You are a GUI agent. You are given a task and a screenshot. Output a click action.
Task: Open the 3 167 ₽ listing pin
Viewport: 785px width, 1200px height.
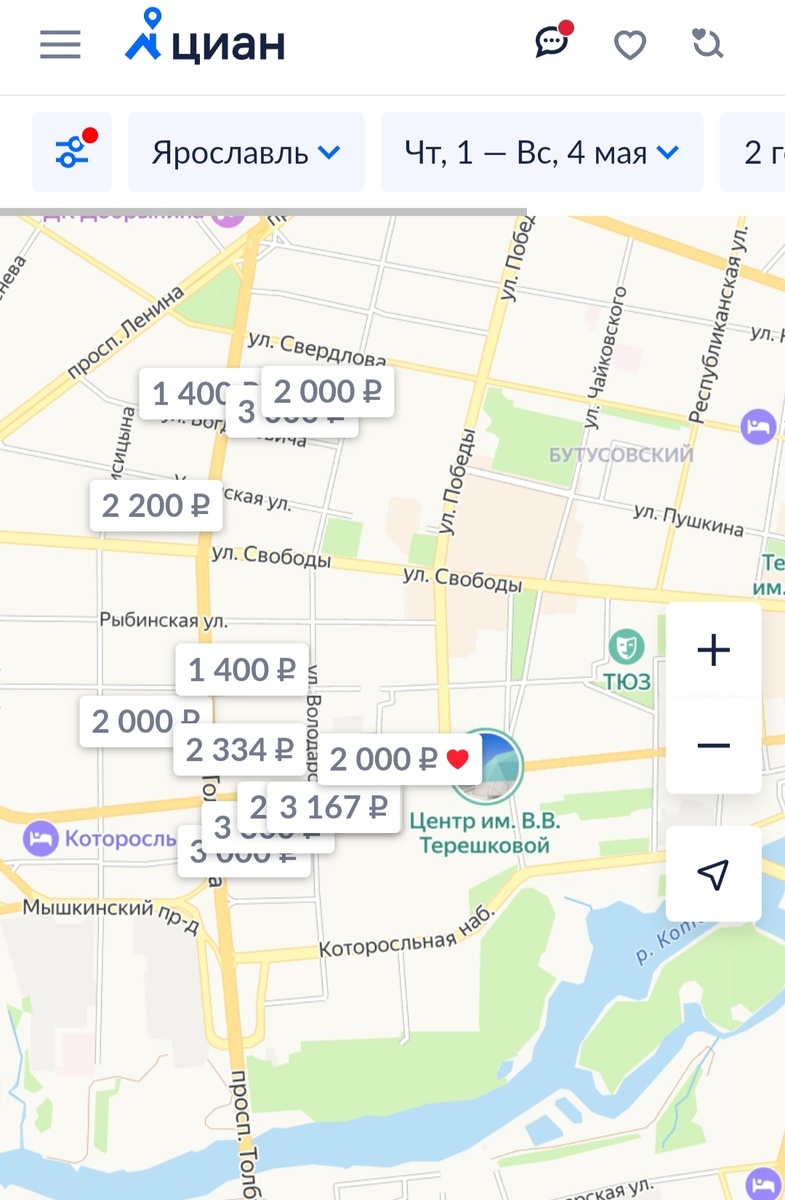348,806
